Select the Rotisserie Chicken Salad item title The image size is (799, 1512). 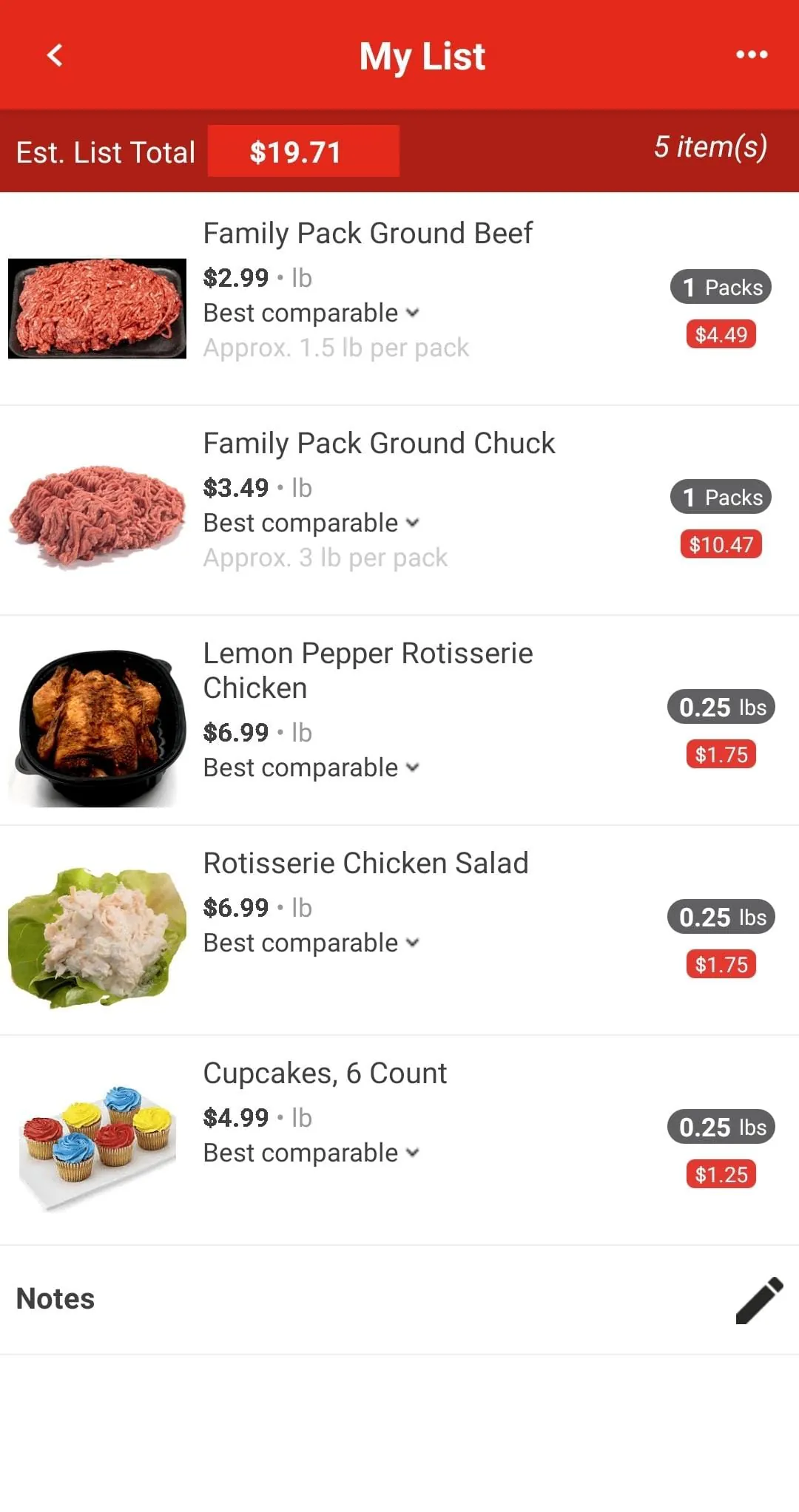[x=365, y=863]
